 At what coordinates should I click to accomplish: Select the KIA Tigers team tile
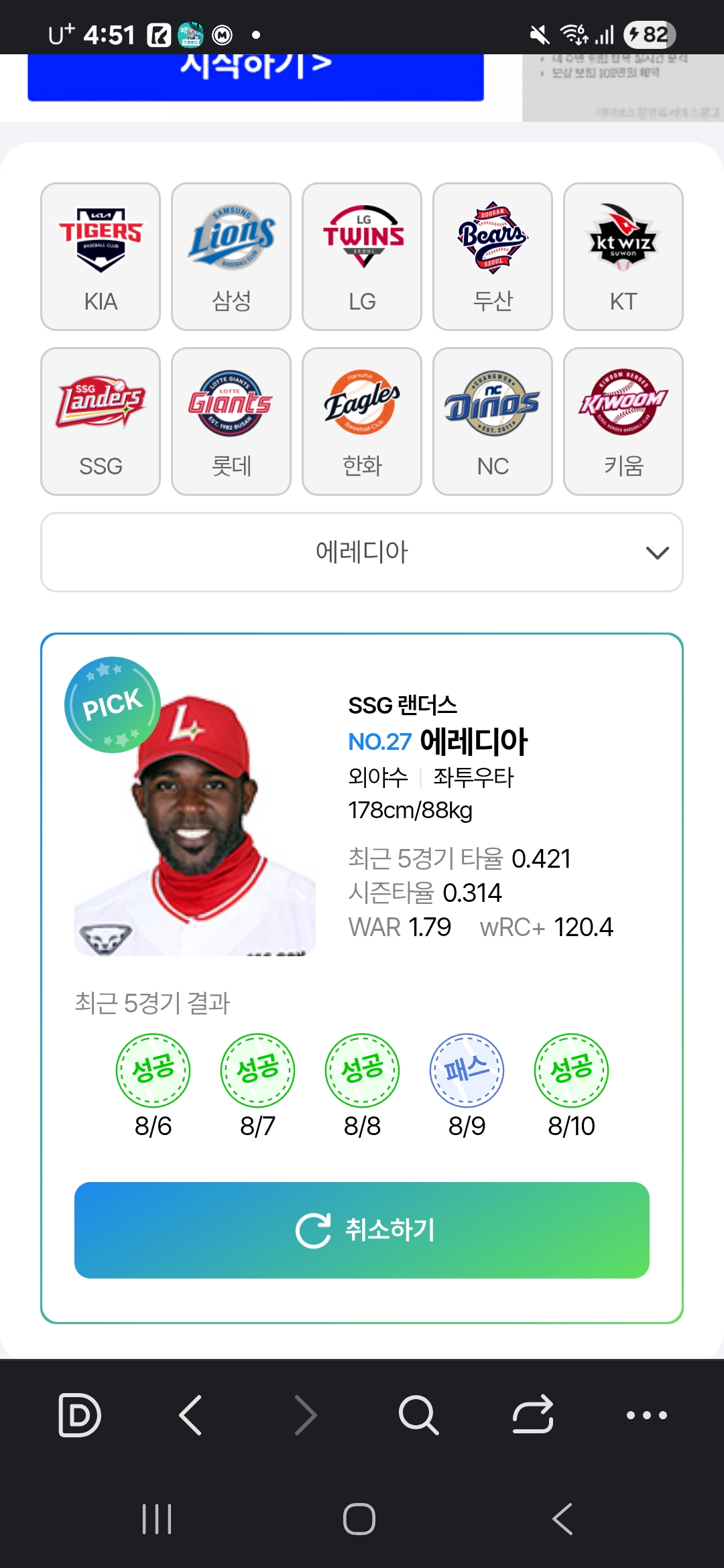101,257
